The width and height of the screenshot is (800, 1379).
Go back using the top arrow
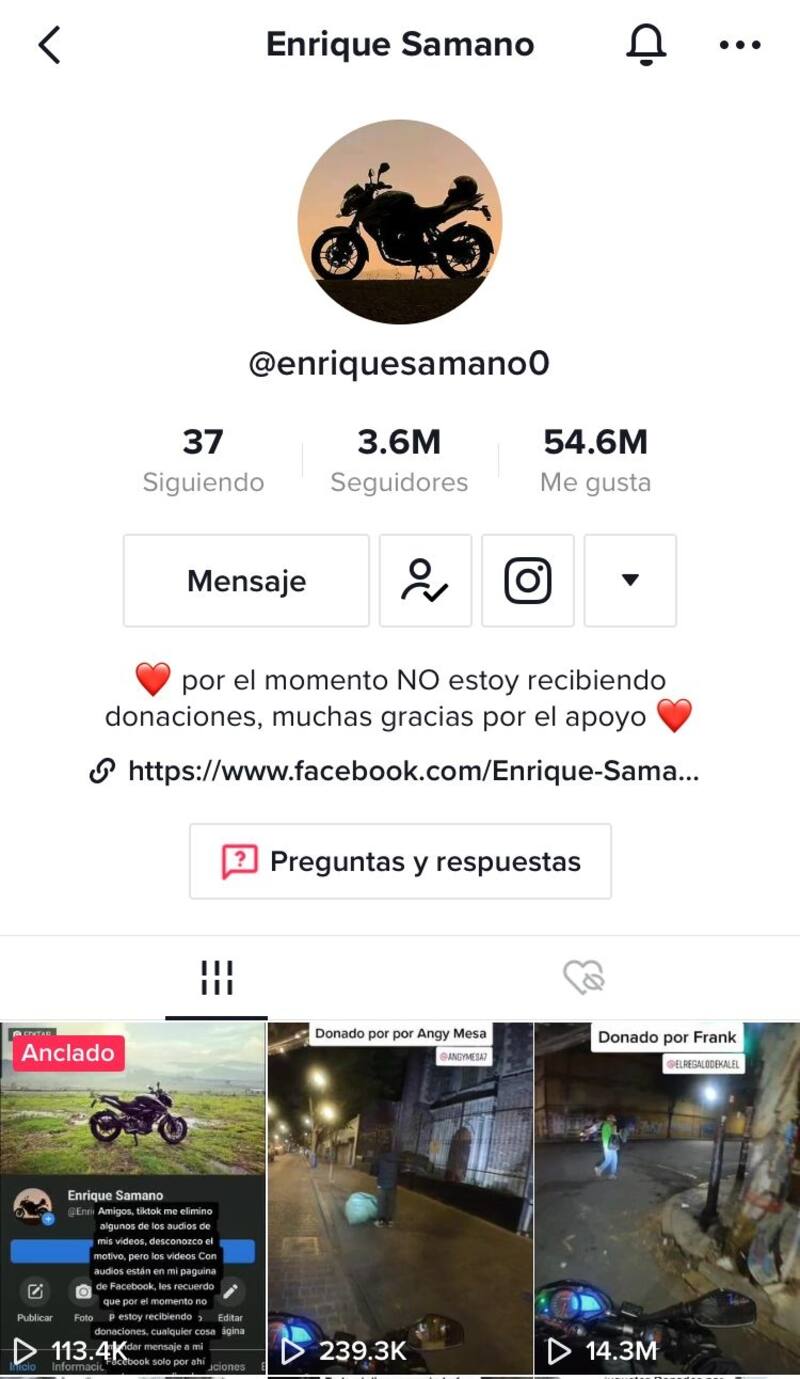[x=49, y=45]
